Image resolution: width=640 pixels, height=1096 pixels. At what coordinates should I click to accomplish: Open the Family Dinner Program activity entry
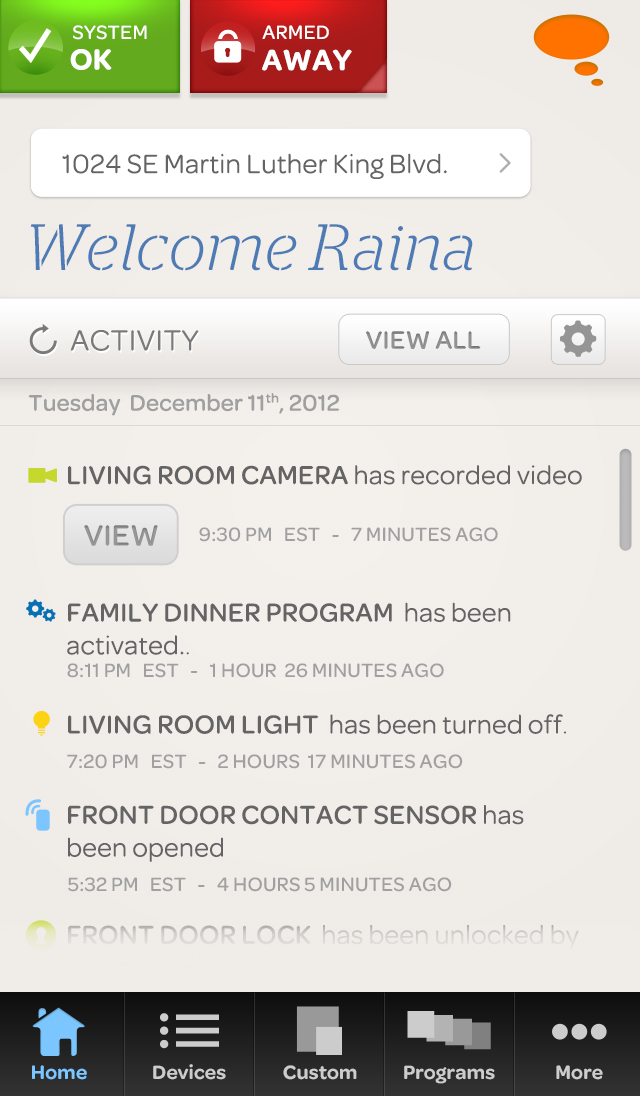tap(288, 627)
